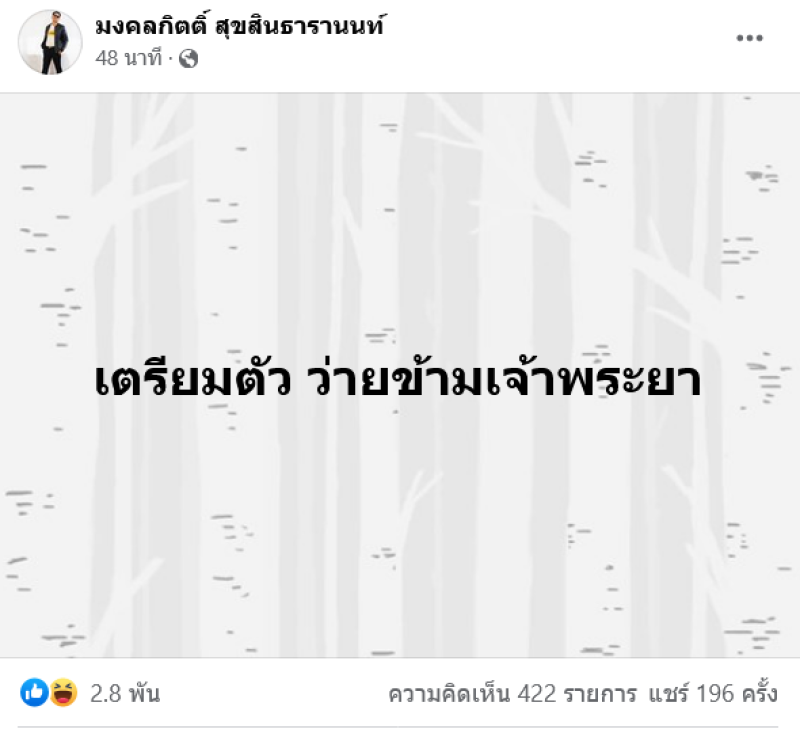
Task: Open มงคลกิตติ์ สุขสินธารานนท์ profile picture
Action: pos(50,41)
